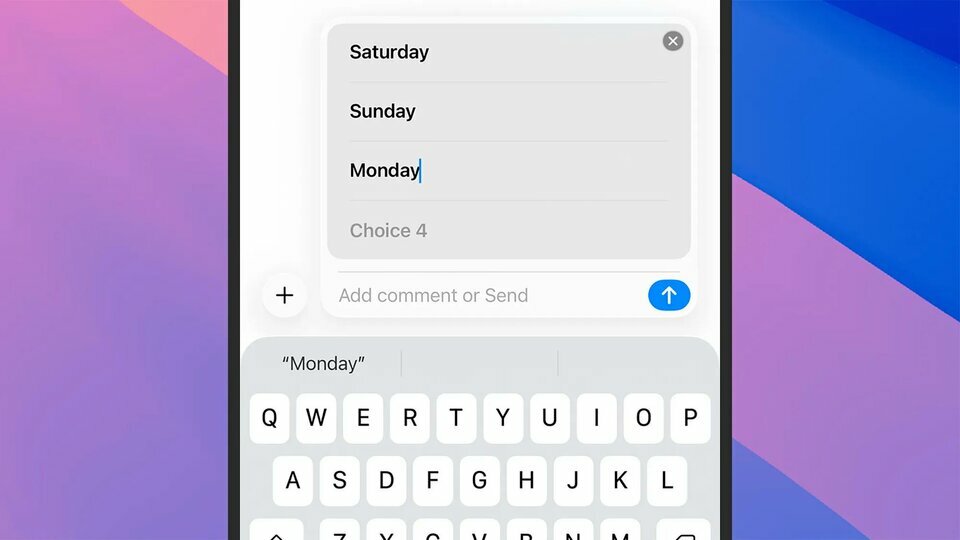Accept the "Monday" keyboard suggestion

(x=323, y=364)
